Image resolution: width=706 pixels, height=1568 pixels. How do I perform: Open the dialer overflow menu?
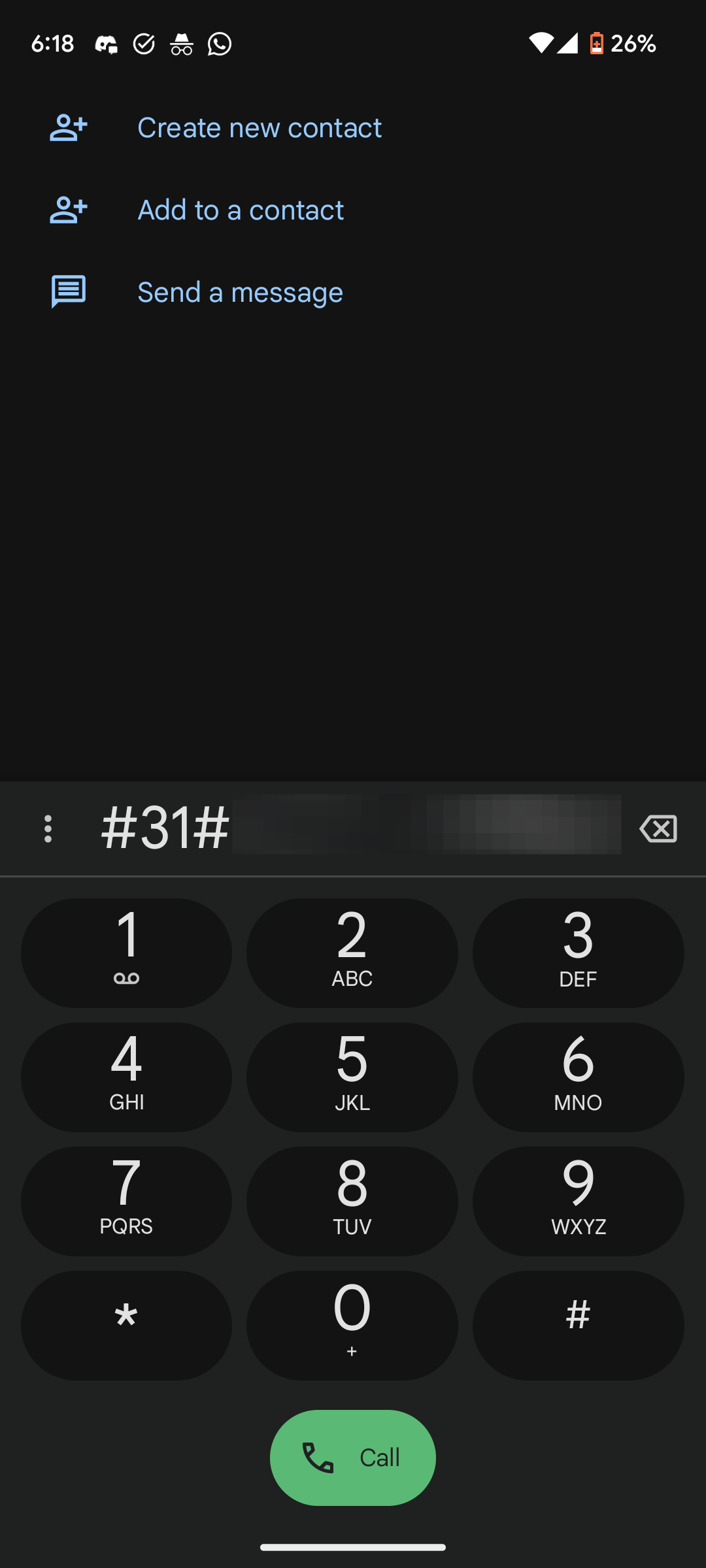[48, 828]
